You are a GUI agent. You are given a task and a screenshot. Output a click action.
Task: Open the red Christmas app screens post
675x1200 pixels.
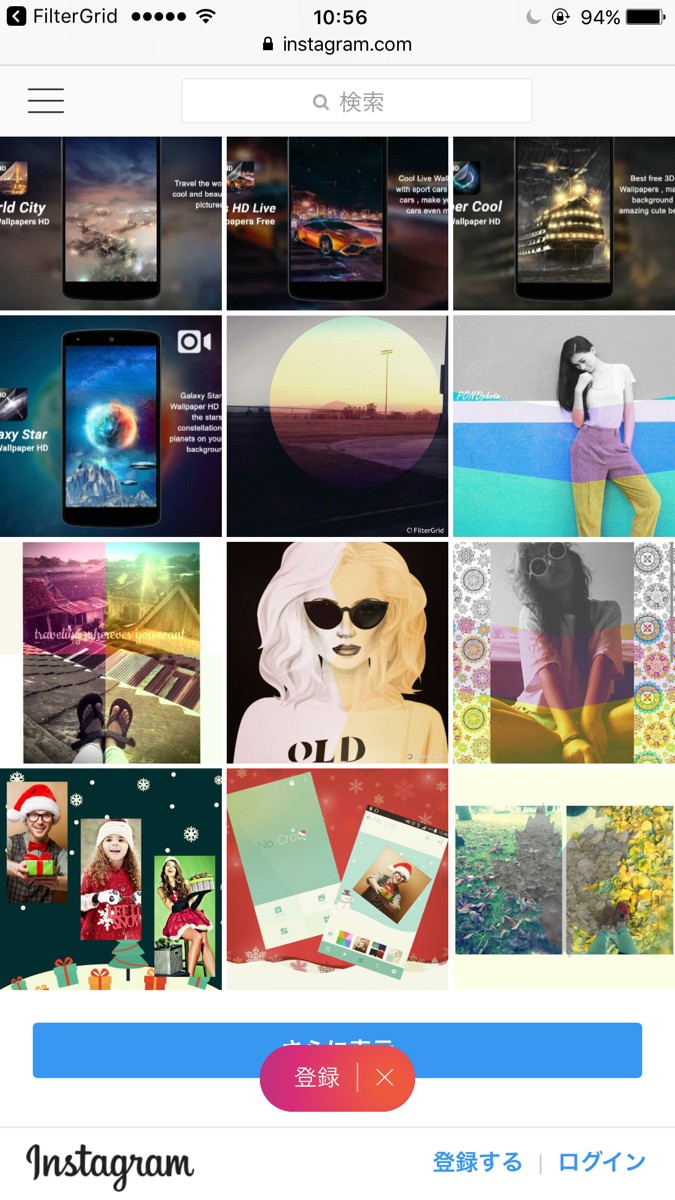click(337, 879)
